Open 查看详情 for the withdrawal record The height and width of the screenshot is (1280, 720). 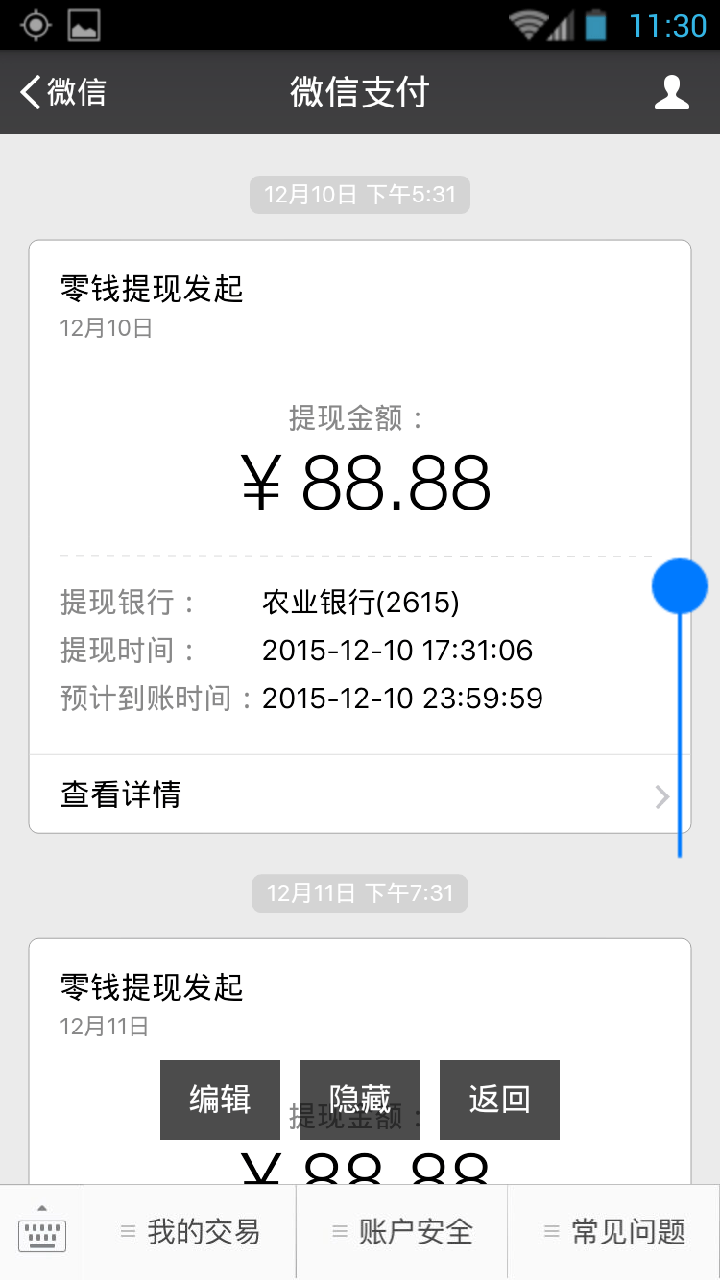[x=120, y=794]
